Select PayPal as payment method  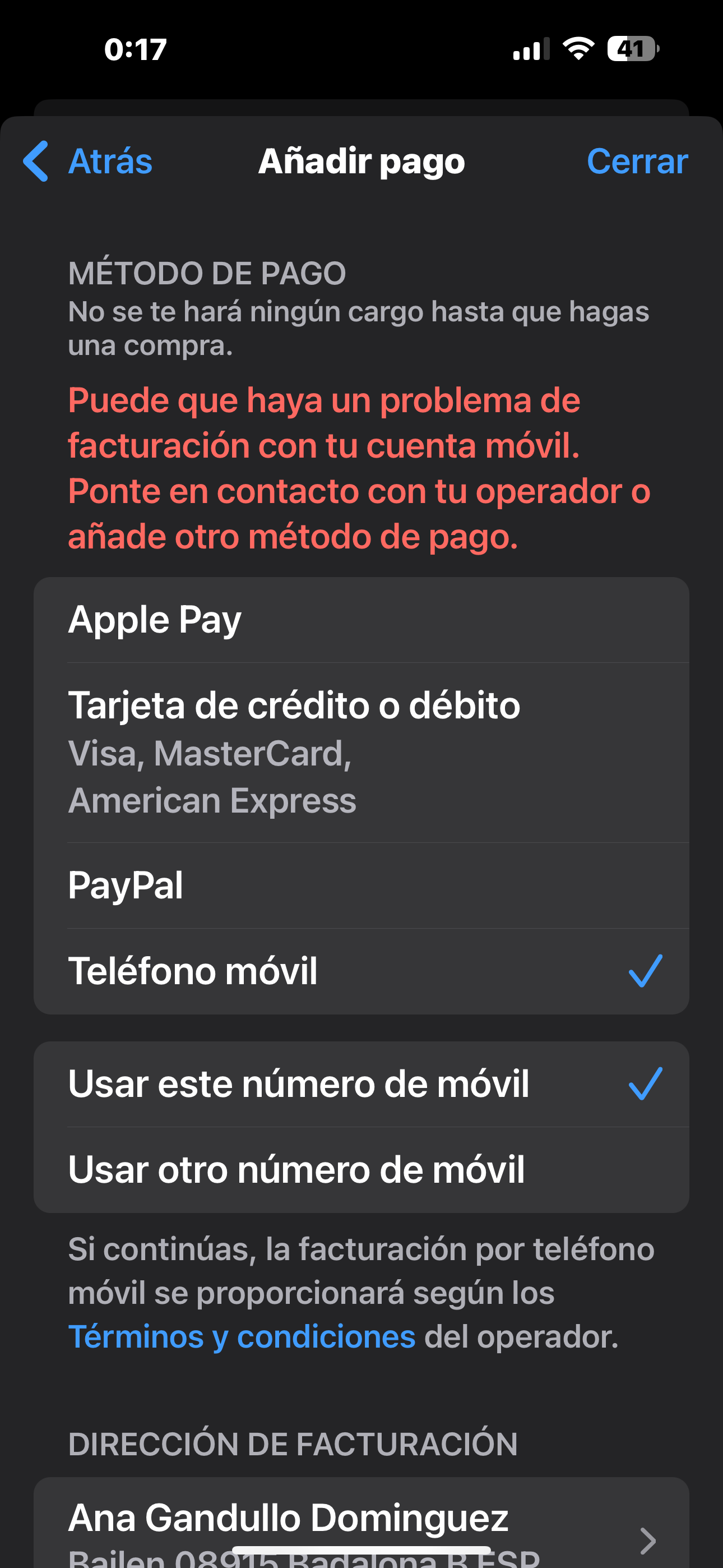click(360, 885)
